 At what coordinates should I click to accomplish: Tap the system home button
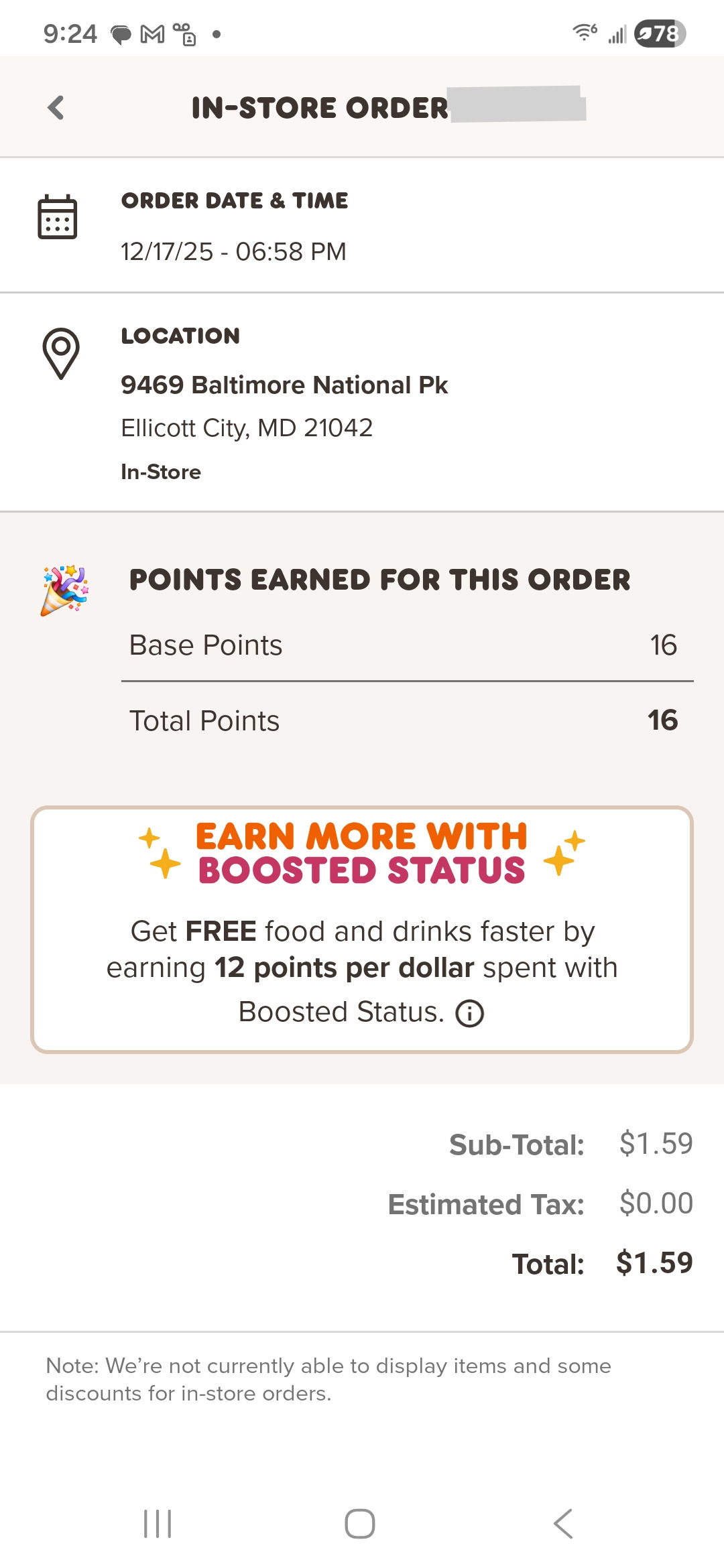pos(360,1524)
